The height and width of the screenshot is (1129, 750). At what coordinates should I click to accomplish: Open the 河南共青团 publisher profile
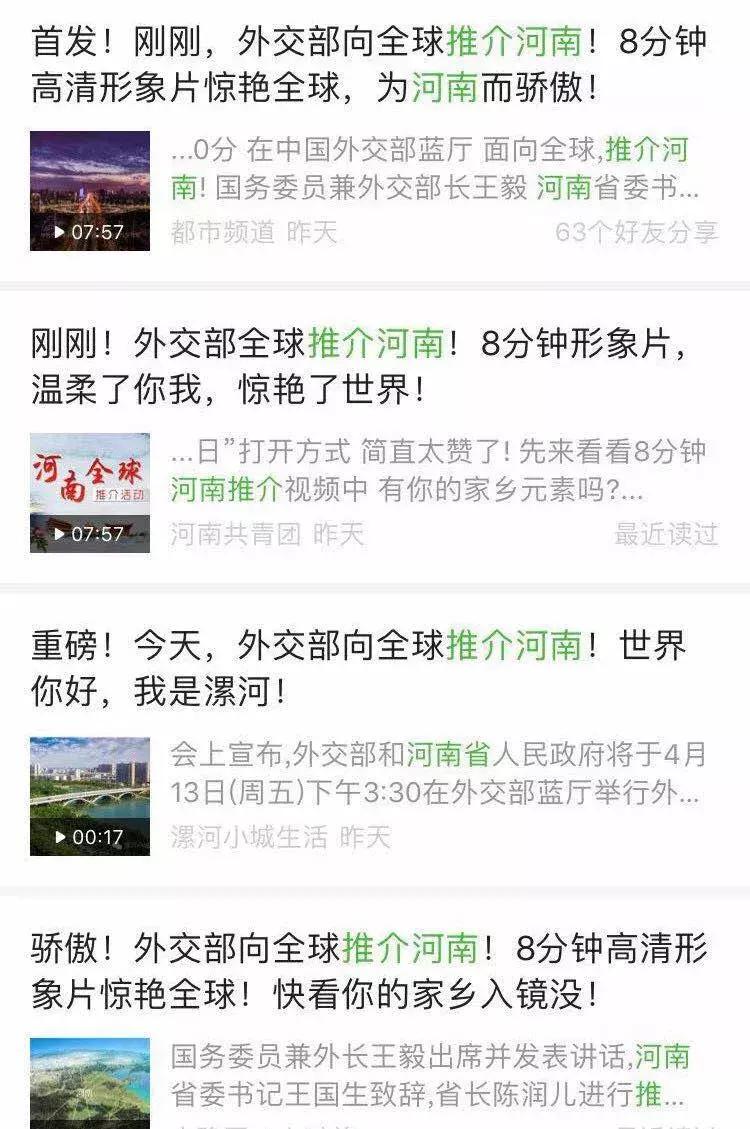(x=226, y=537)
